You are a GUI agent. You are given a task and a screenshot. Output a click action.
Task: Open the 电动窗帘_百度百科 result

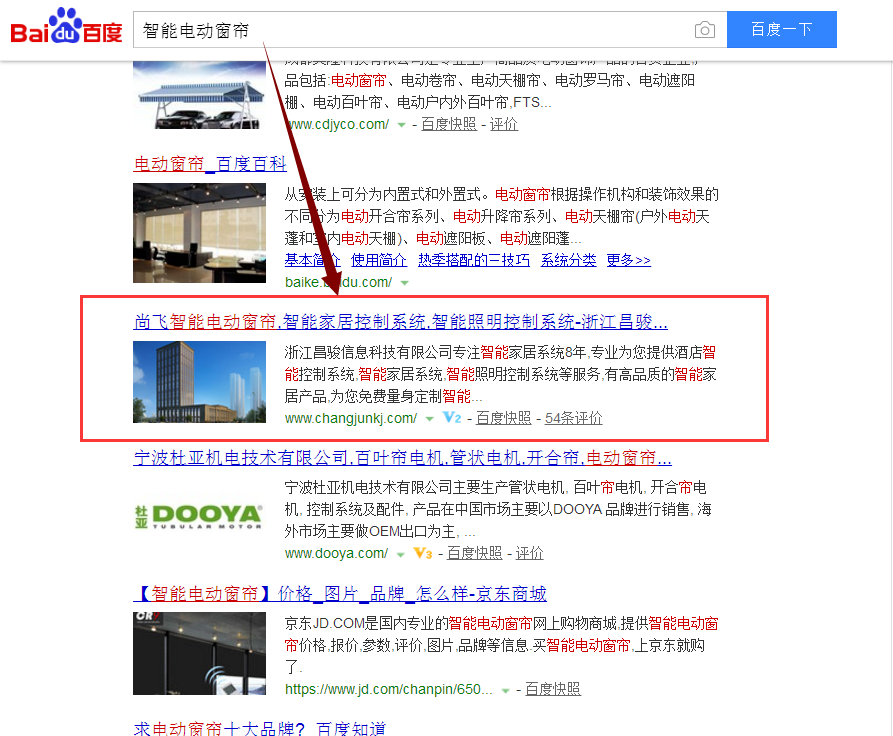click(210, 164)
